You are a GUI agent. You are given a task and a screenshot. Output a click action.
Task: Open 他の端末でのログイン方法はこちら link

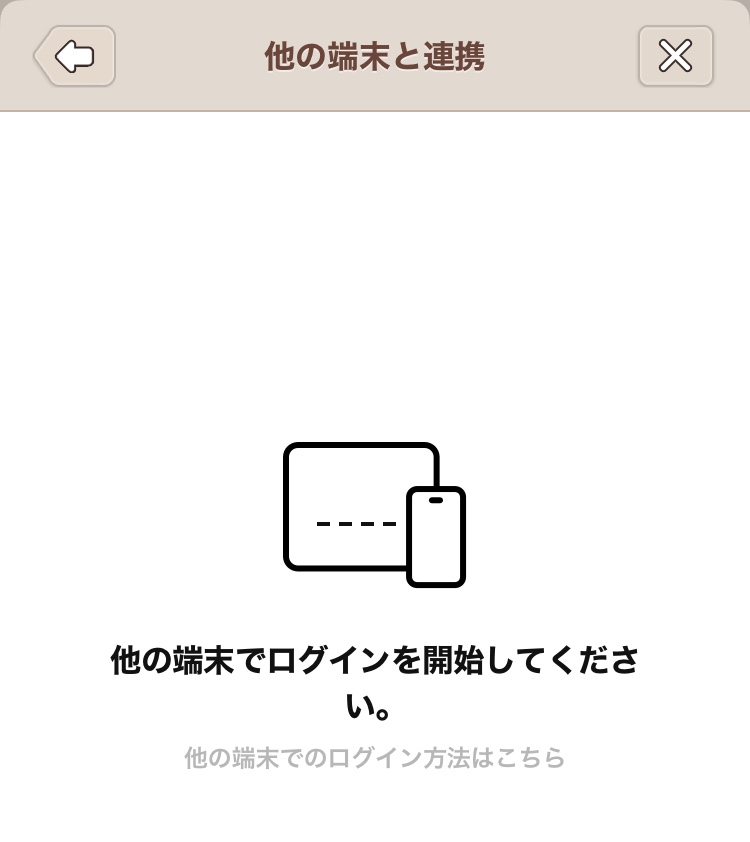[x=374, y=758]
